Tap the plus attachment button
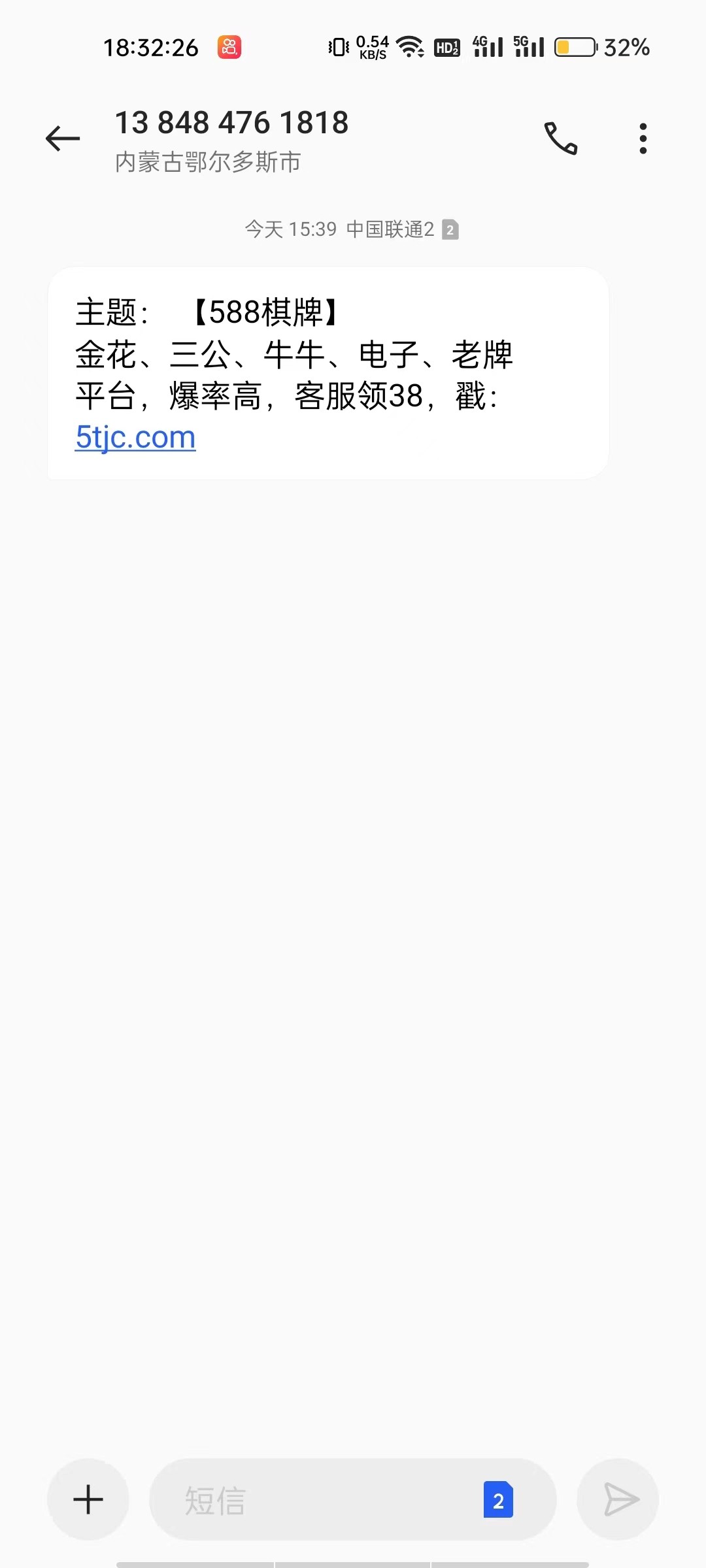This screenshot has width=706, height=1568. tap(88, 1499)
